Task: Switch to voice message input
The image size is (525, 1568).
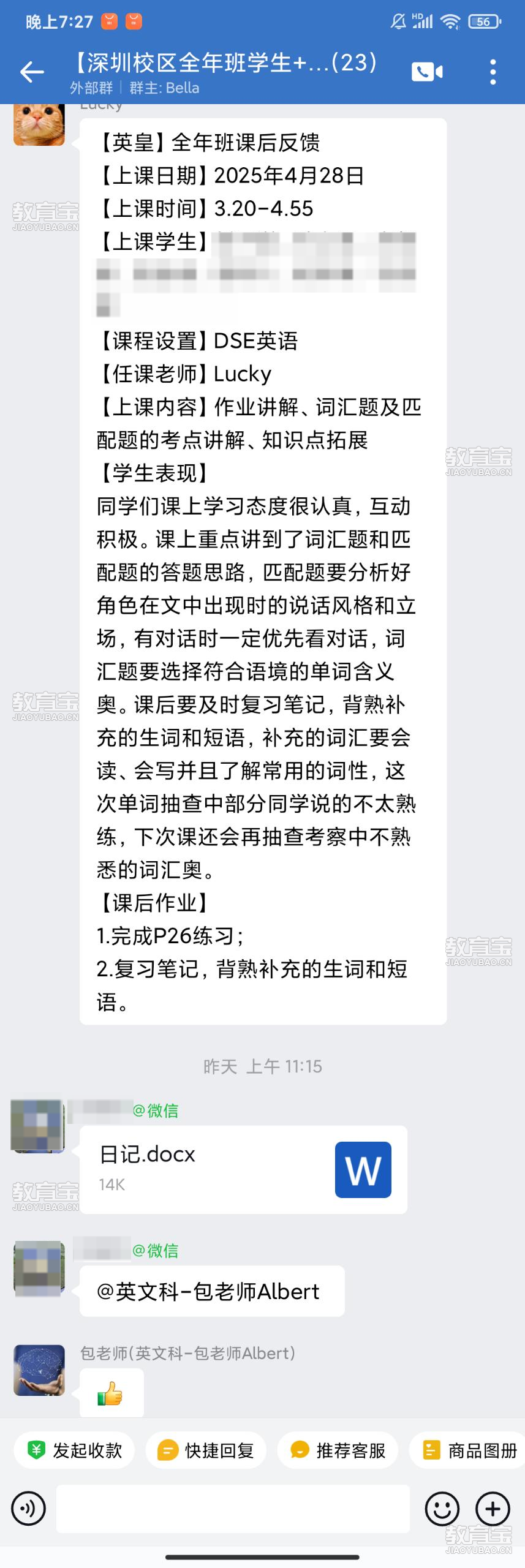Action: coord(28,1508)
